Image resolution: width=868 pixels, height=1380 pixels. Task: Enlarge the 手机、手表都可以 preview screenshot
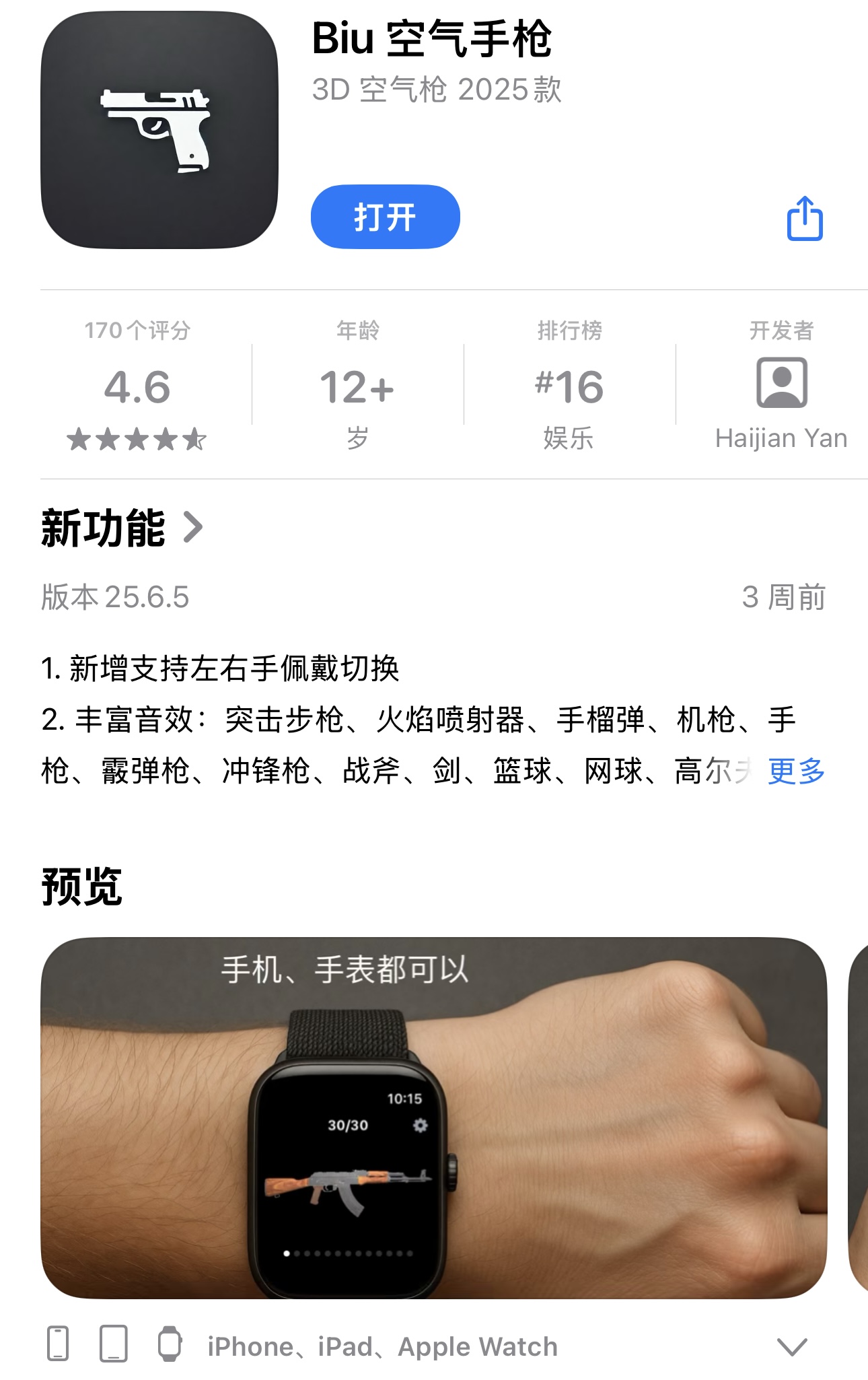(433, 1117)
